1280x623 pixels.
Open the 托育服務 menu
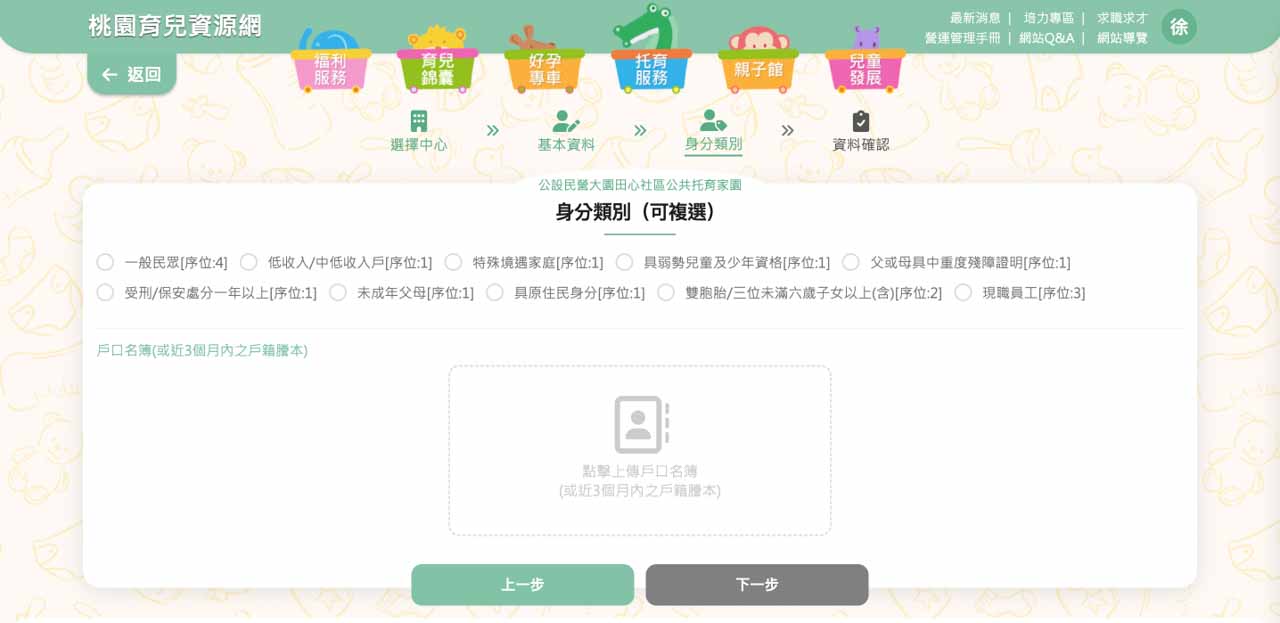coord(651,69)
